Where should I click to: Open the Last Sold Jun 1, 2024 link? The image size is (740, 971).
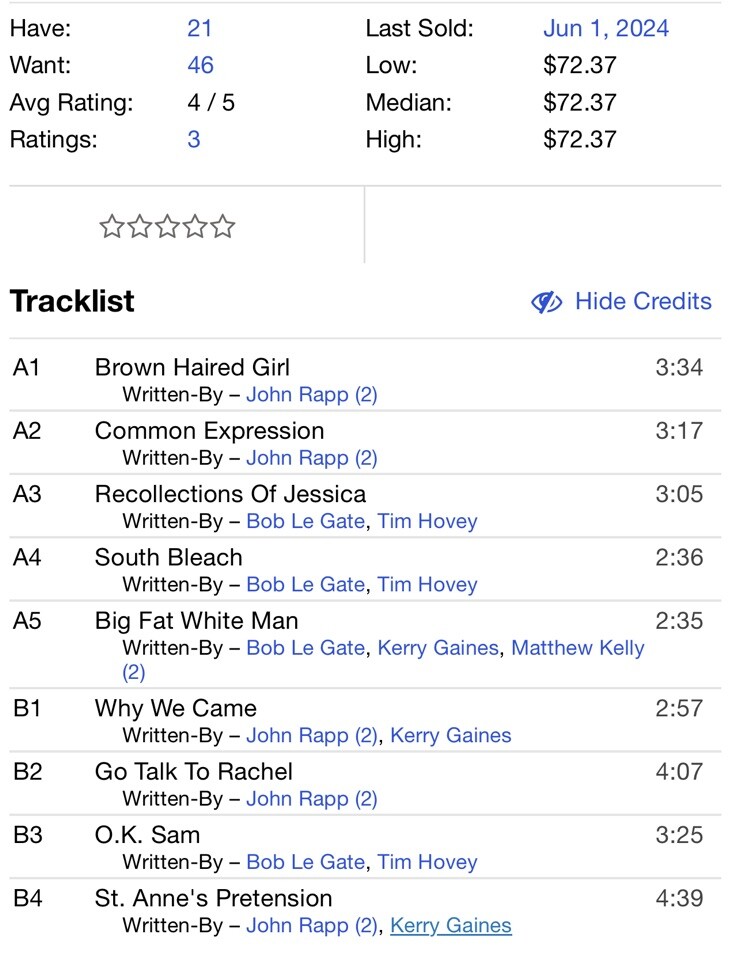click(605, 28)
